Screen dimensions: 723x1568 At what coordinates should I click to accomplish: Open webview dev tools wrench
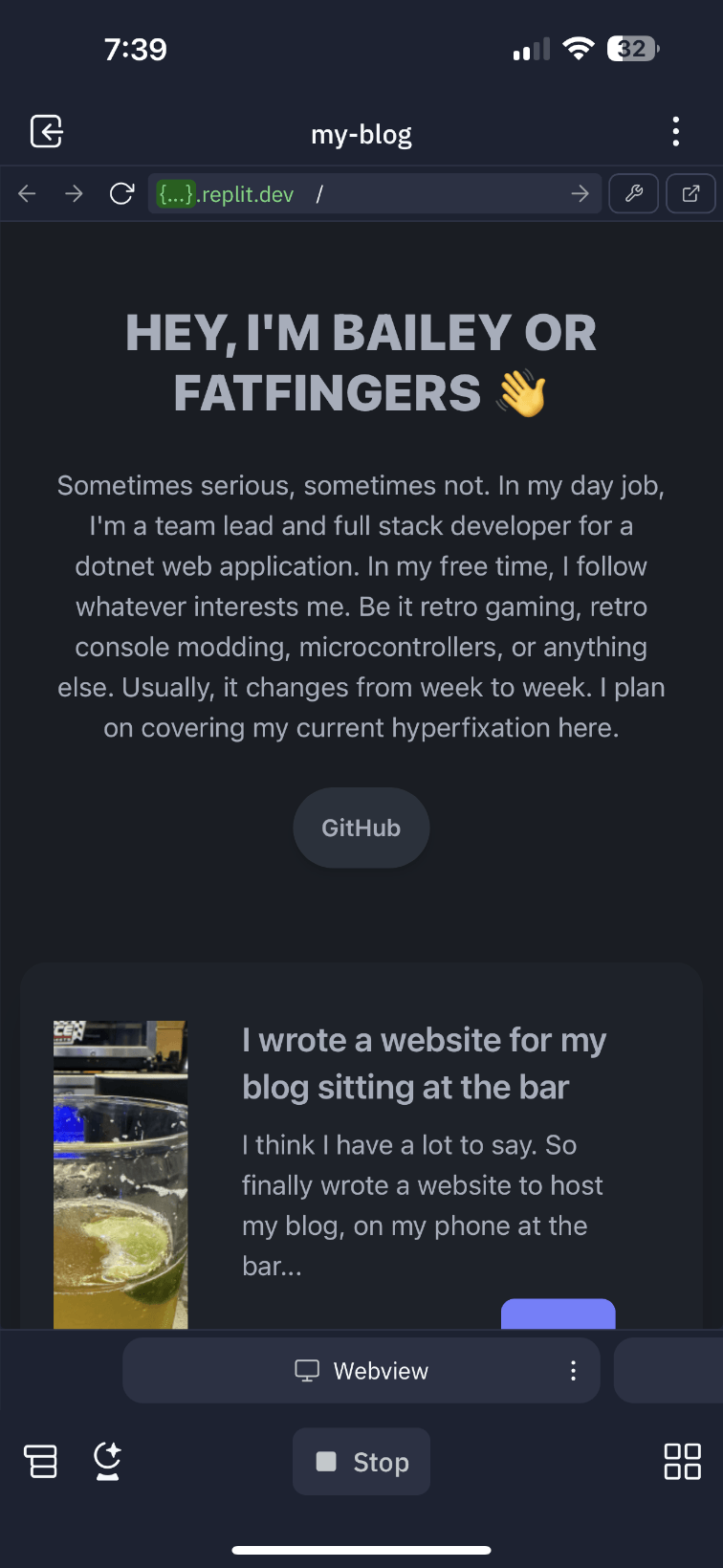633,194
